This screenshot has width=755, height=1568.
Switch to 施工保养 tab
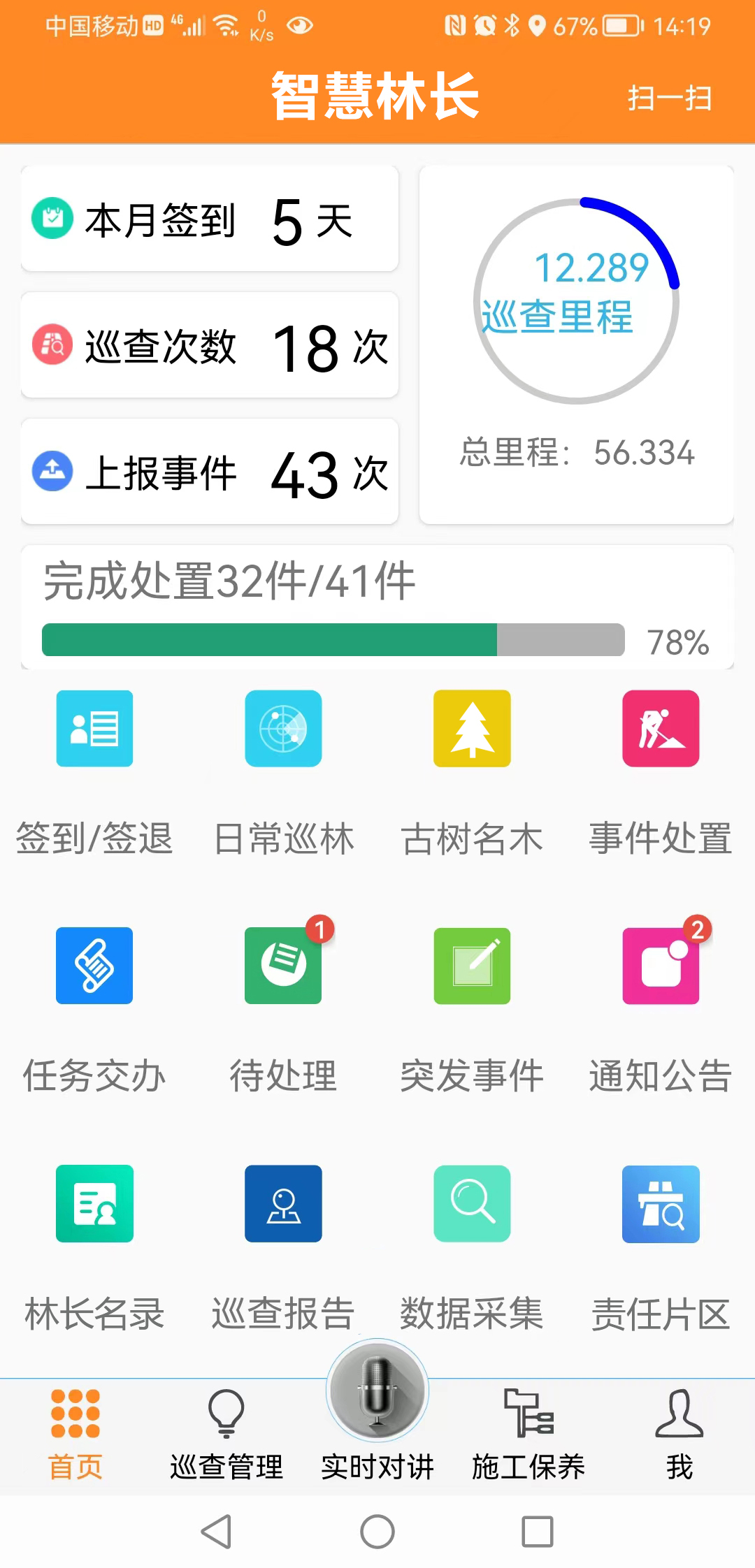528,1434
